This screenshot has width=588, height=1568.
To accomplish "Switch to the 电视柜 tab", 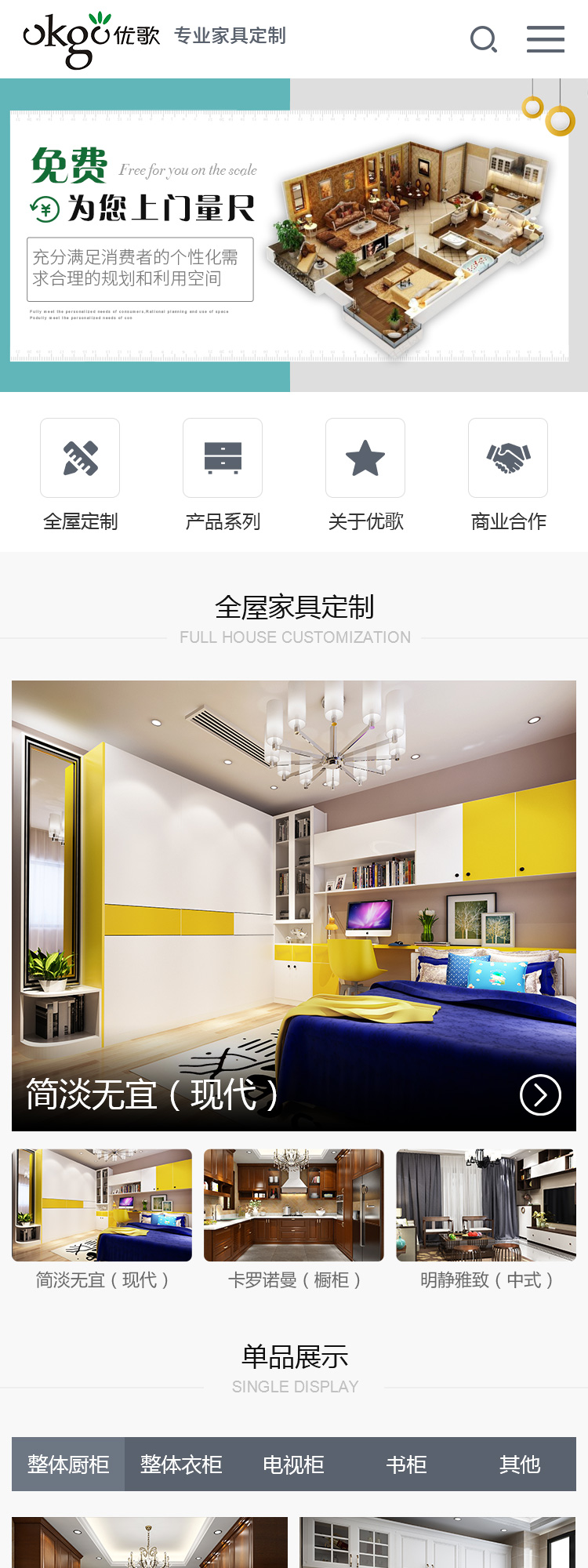I will (293, 1464).
